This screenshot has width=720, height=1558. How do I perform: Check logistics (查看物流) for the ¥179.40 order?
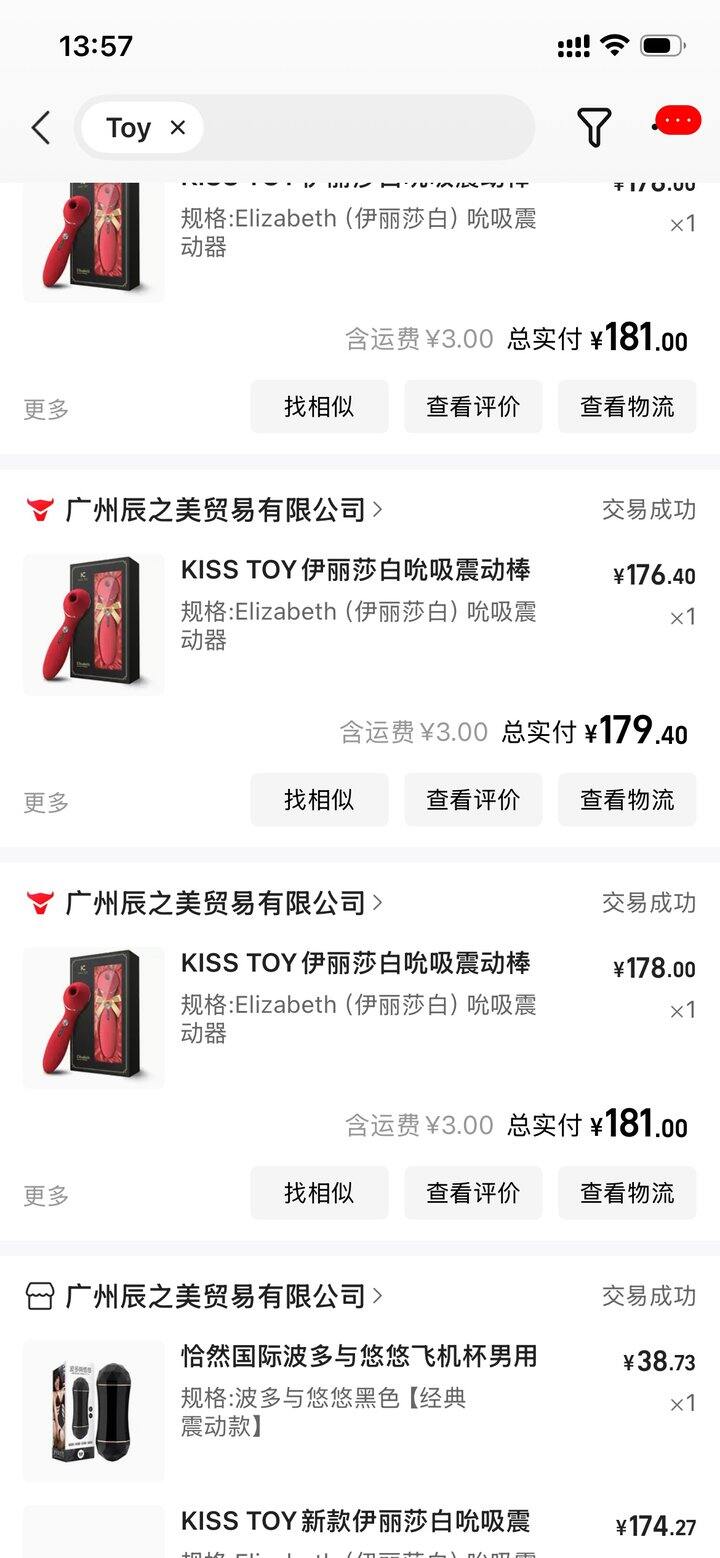pyautogui.click(x=627, y=800)
